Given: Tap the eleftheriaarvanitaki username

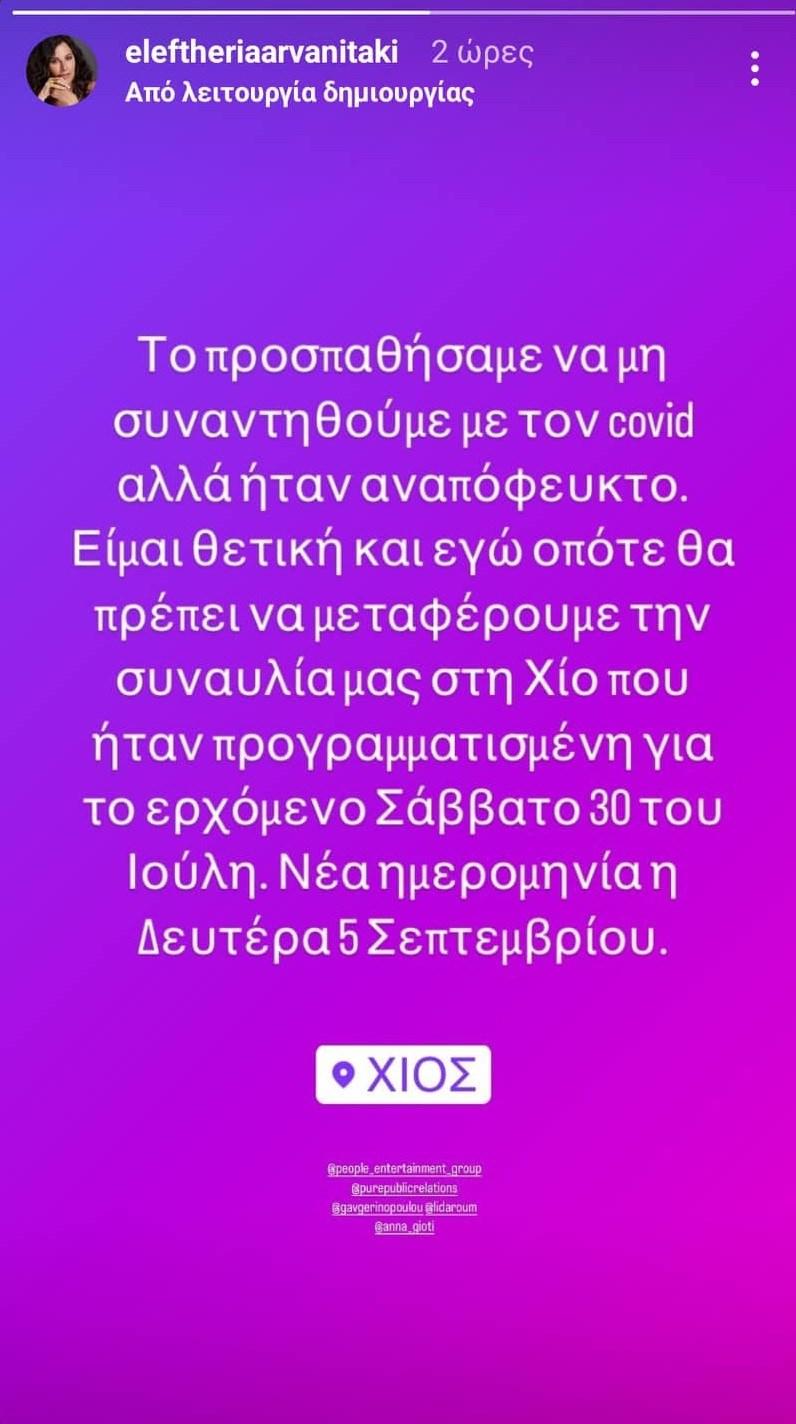Looking at the screenshot, I should pyautogui.click(x=263, y=52).
